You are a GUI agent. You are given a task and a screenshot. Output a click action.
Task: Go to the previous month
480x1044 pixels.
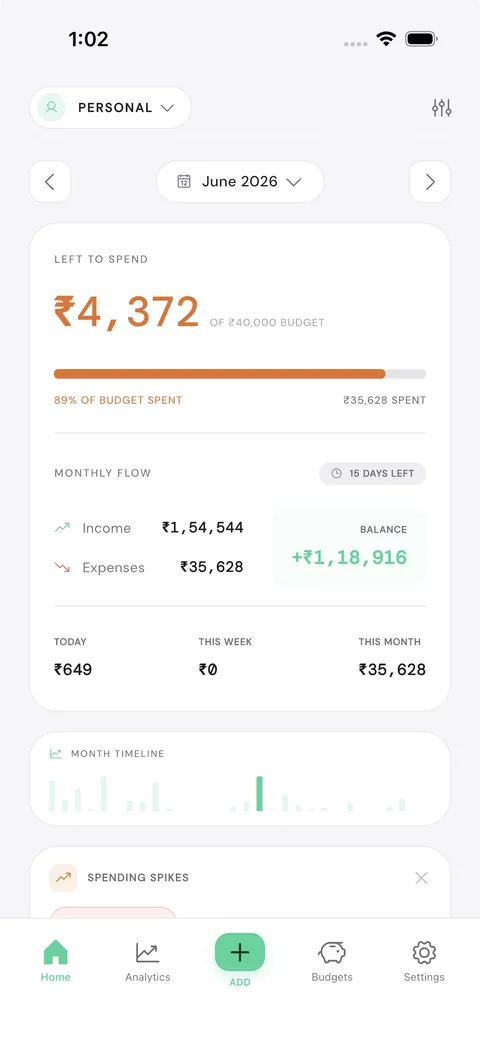pyautogui.click(x=50, y=182)
